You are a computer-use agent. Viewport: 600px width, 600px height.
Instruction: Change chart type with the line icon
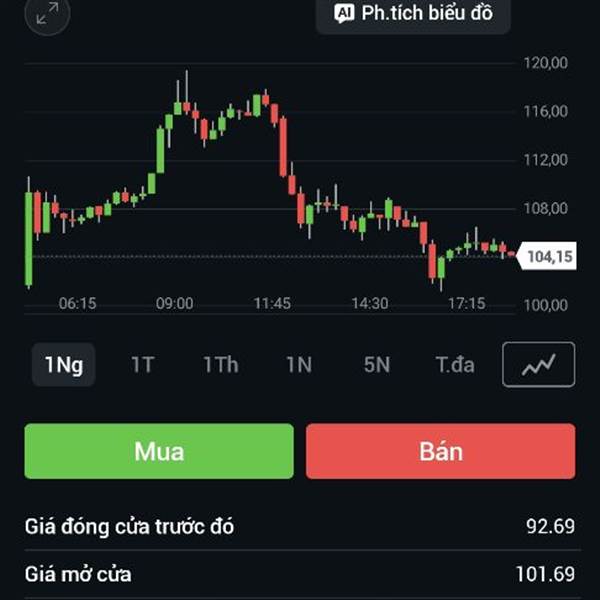(538, 365)
